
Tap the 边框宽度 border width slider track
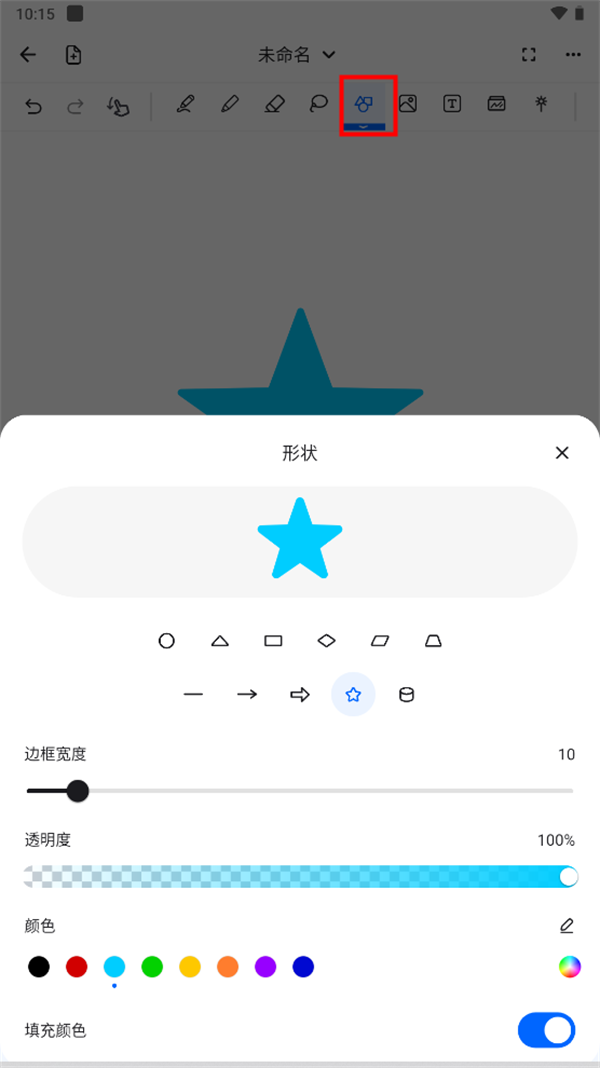[300, 791]
